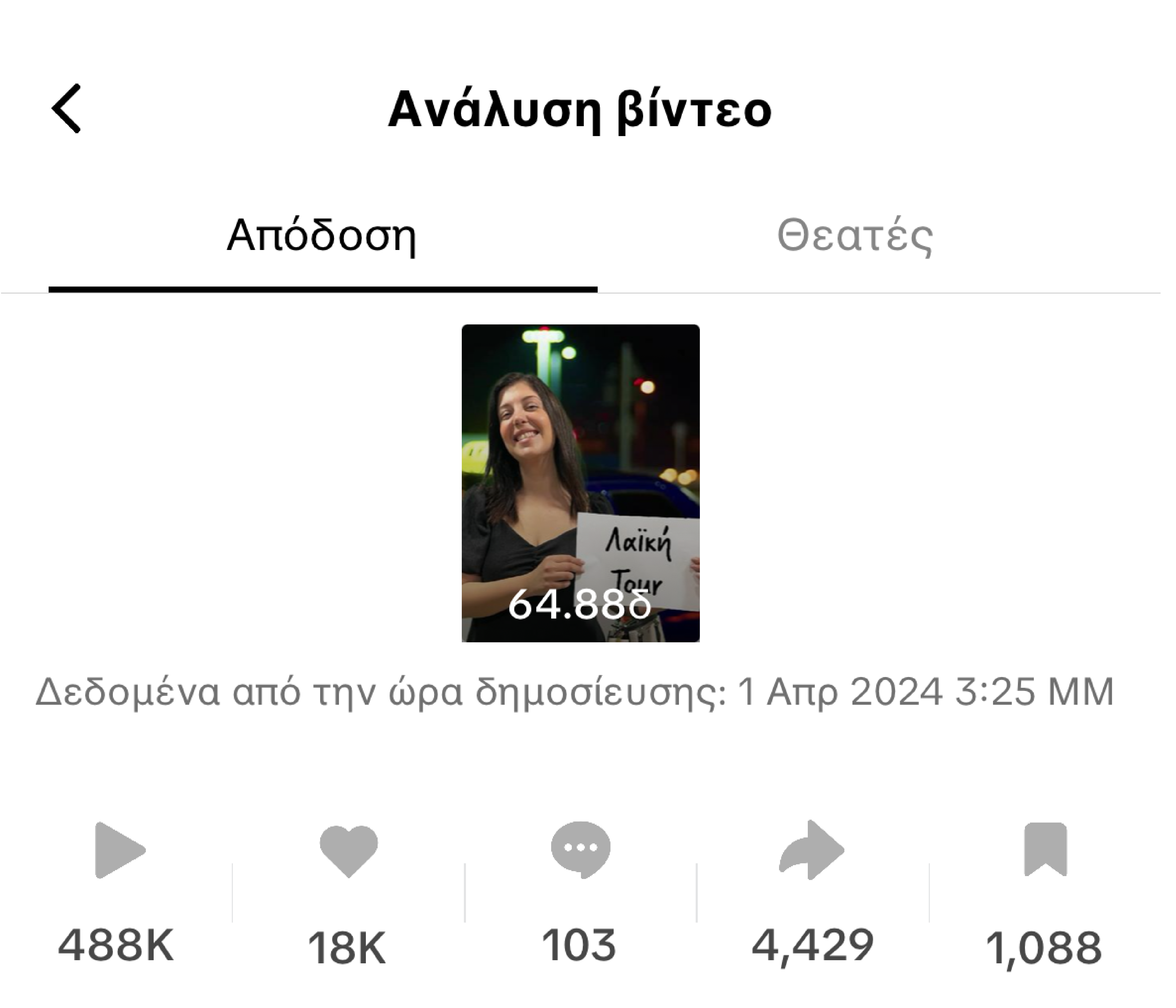This screenshot has width=1176, height=1008.
Task: Select the Απόδοση tab
Action: coord(321,235)
